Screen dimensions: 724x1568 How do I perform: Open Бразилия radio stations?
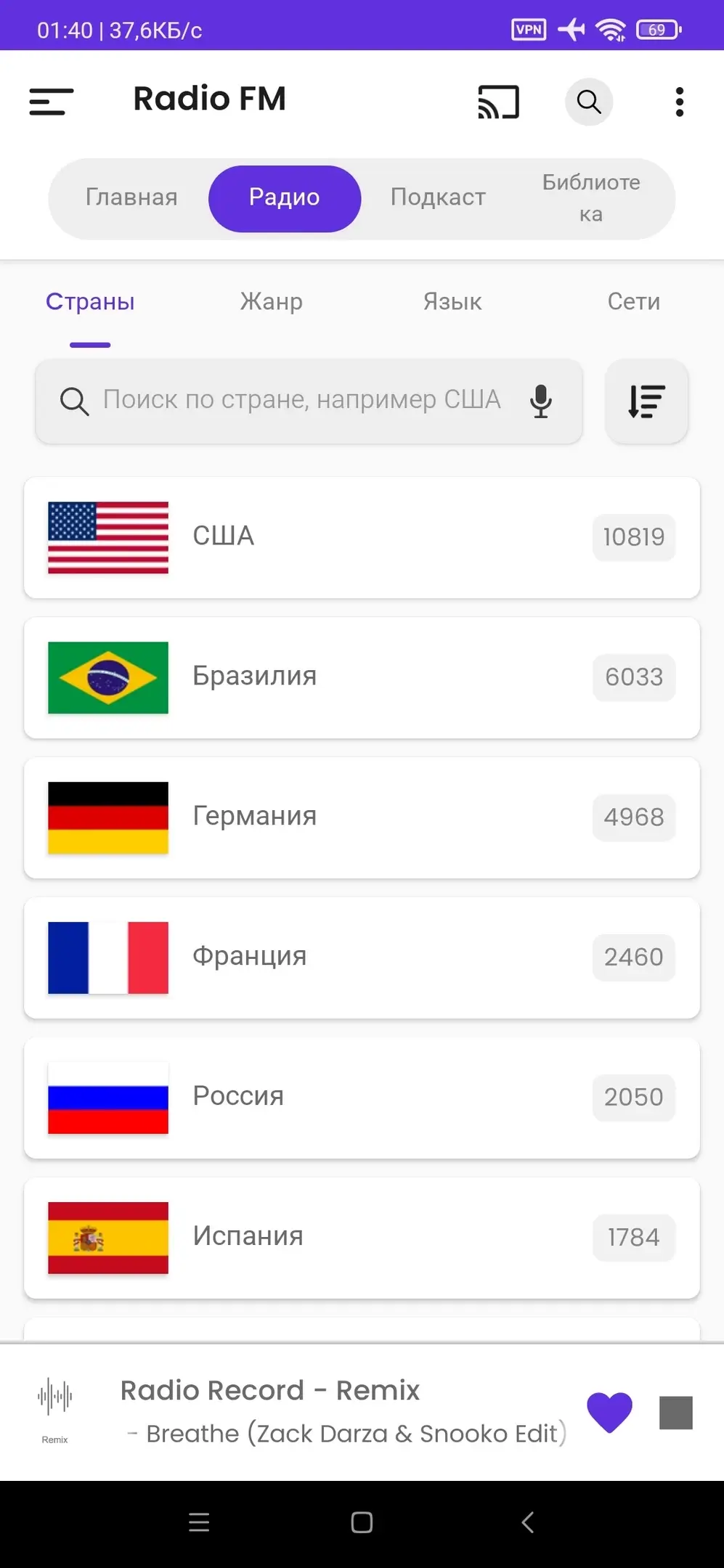pyautogui.click(x=362, y=677)
